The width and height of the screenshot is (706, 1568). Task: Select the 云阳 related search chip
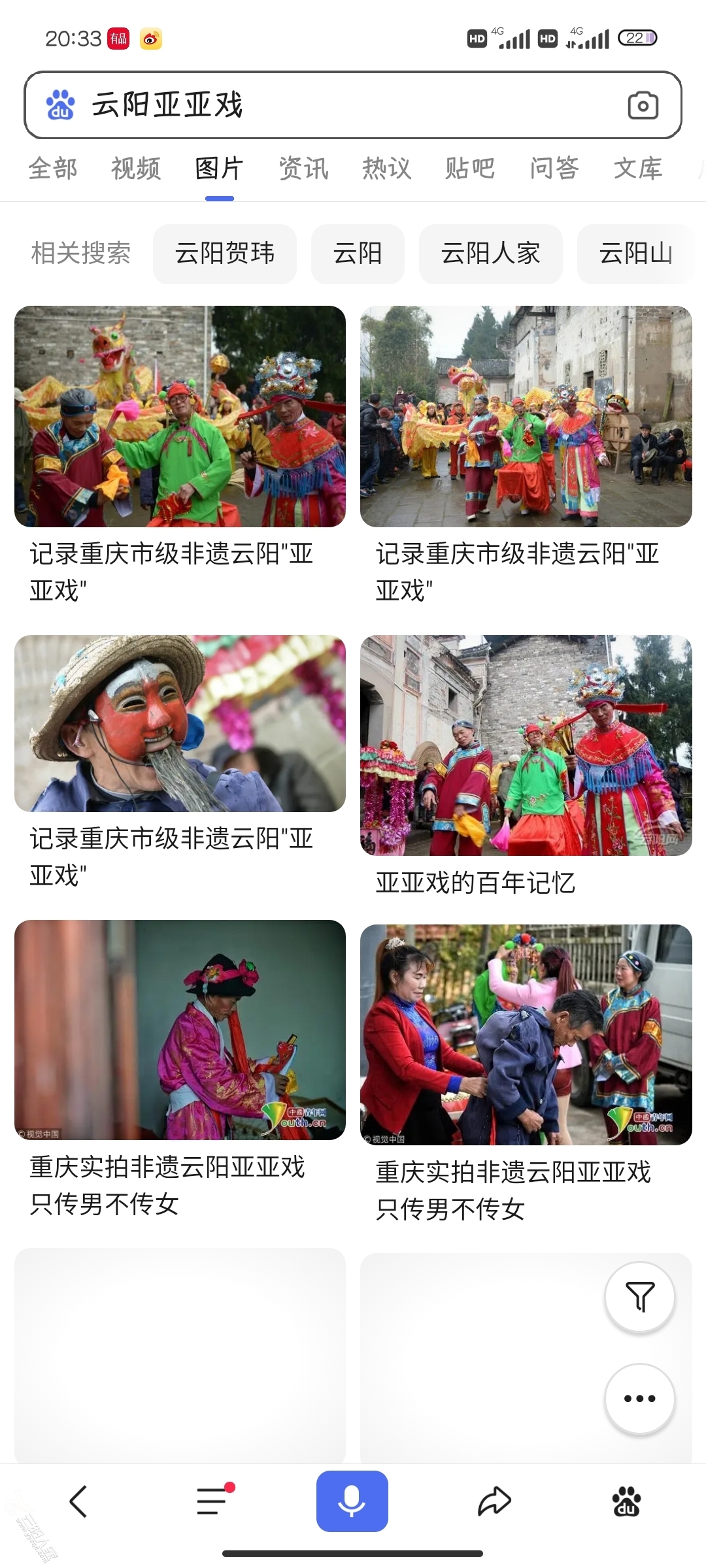click(358, 253)
